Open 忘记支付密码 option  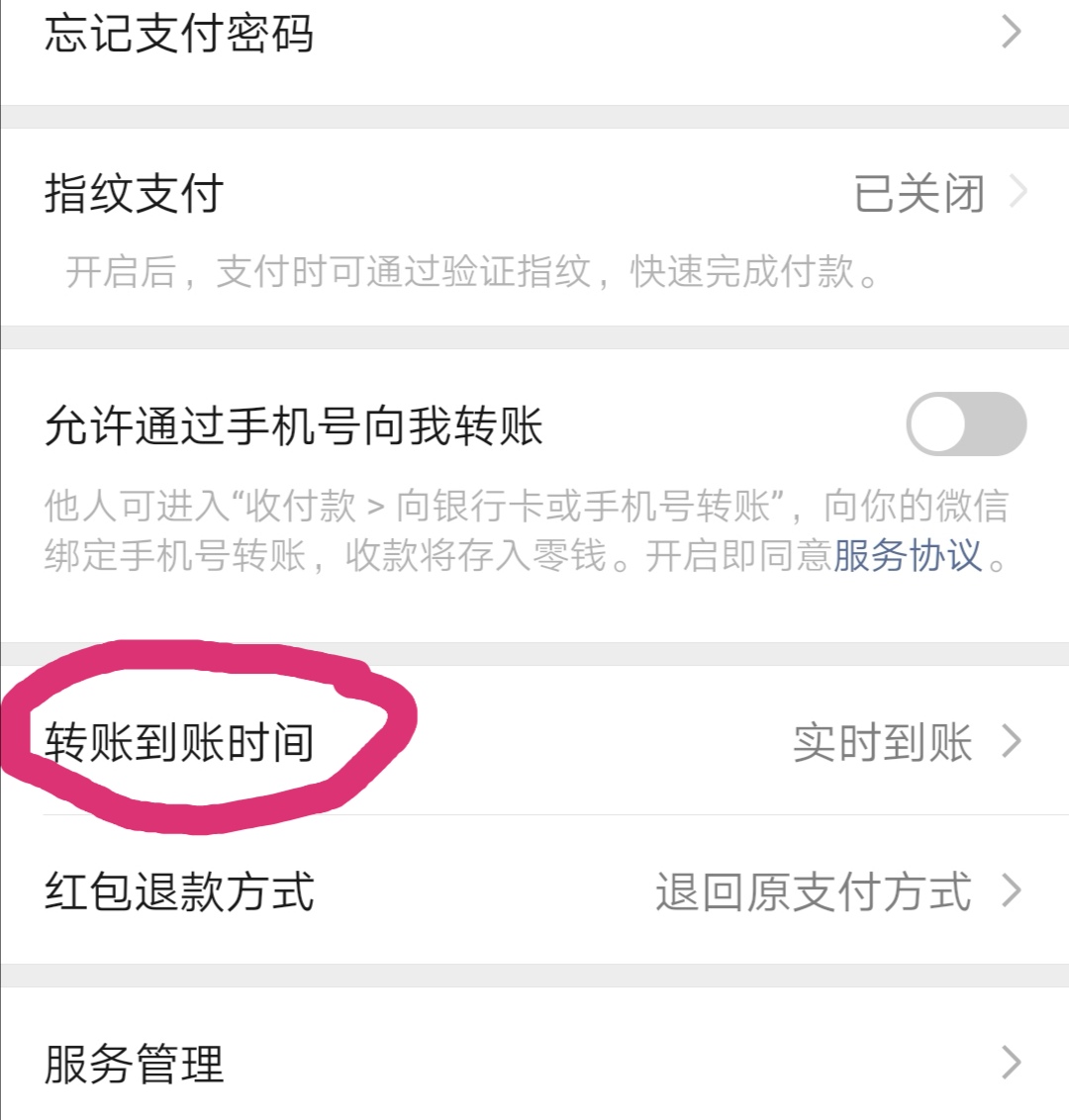pyautogui.click(x=534, y=35)
